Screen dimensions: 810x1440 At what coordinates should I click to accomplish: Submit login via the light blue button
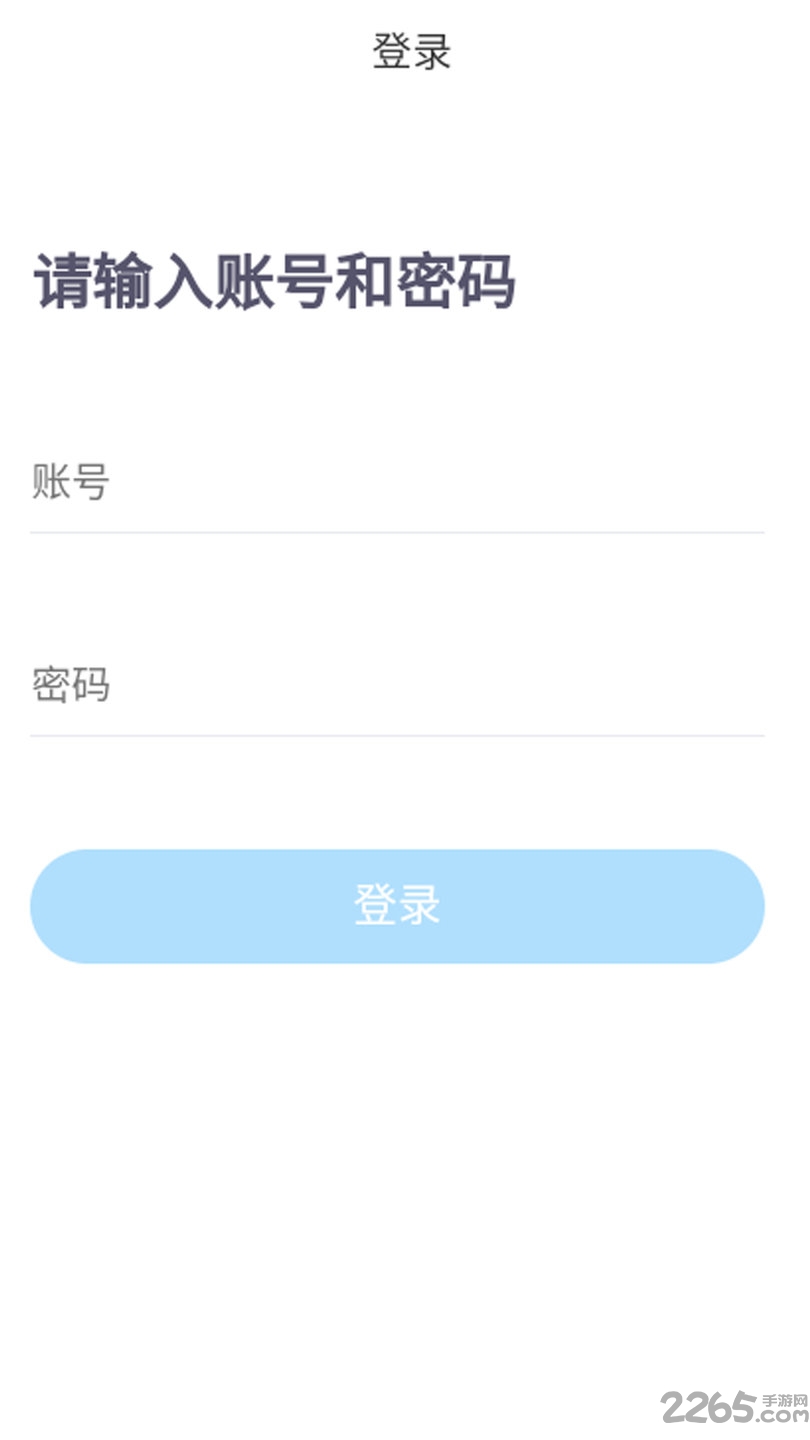[398, 904]
